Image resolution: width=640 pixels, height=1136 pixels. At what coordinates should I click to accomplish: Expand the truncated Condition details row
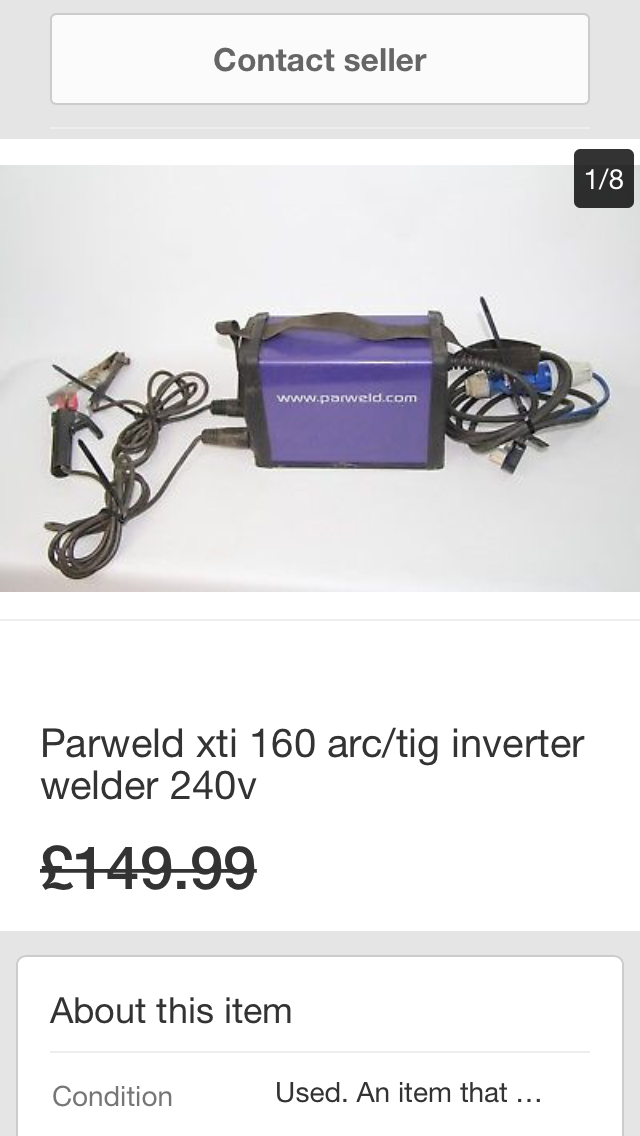pos(408,1093)
